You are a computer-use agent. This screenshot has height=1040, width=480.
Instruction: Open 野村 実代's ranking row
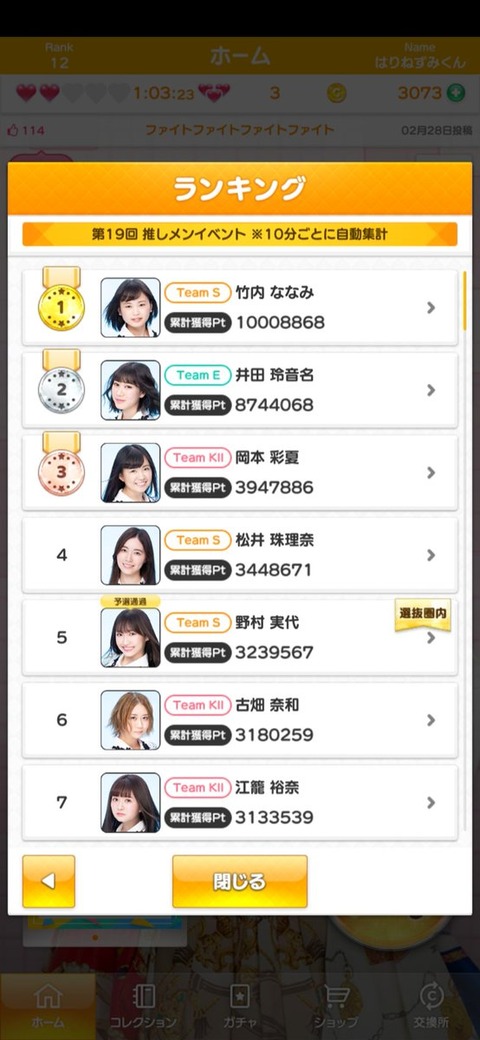tap(239, 637)
